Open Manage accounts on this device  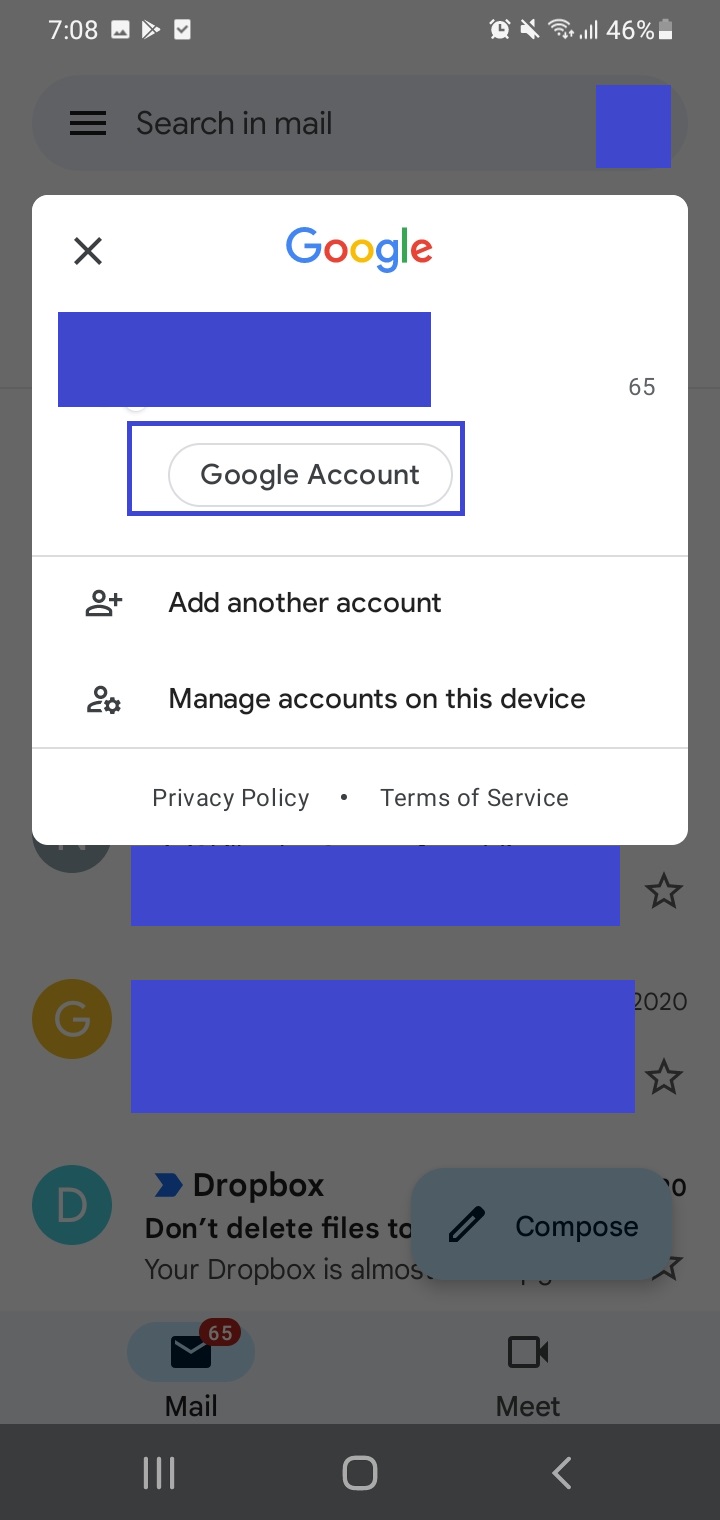click(360, 699)
